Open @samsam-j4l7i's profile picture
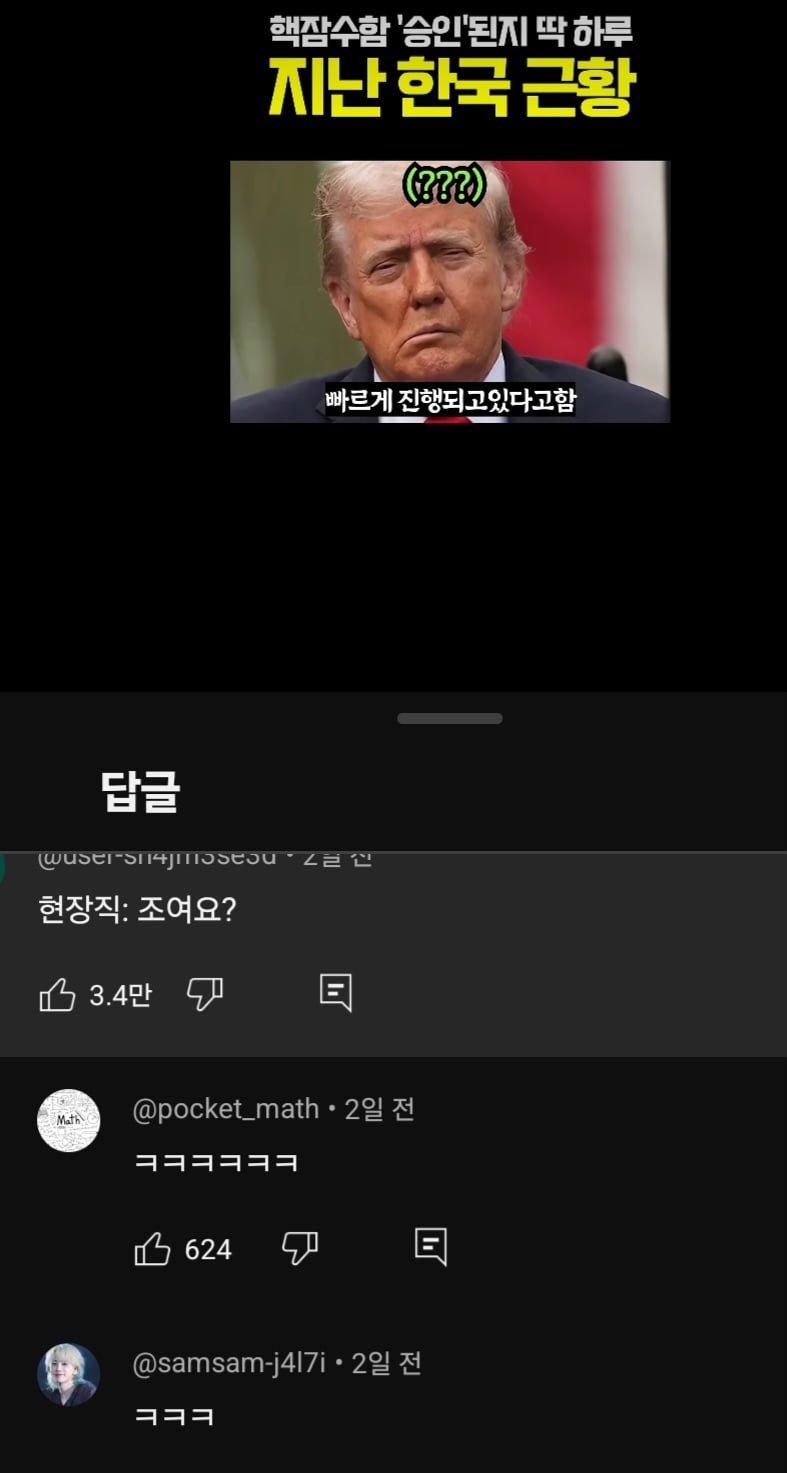787x1473 pixels. (68, 1374)
